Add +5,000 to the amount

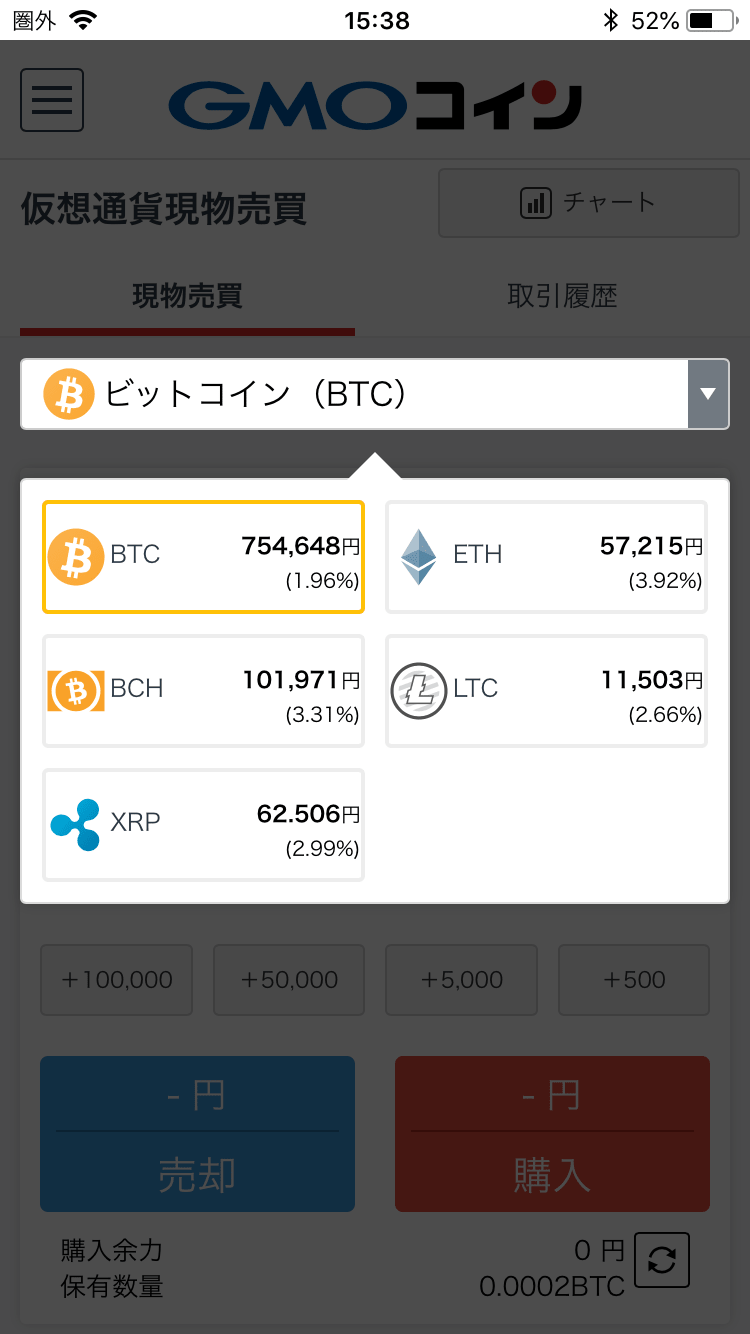(x=461, y=980)
